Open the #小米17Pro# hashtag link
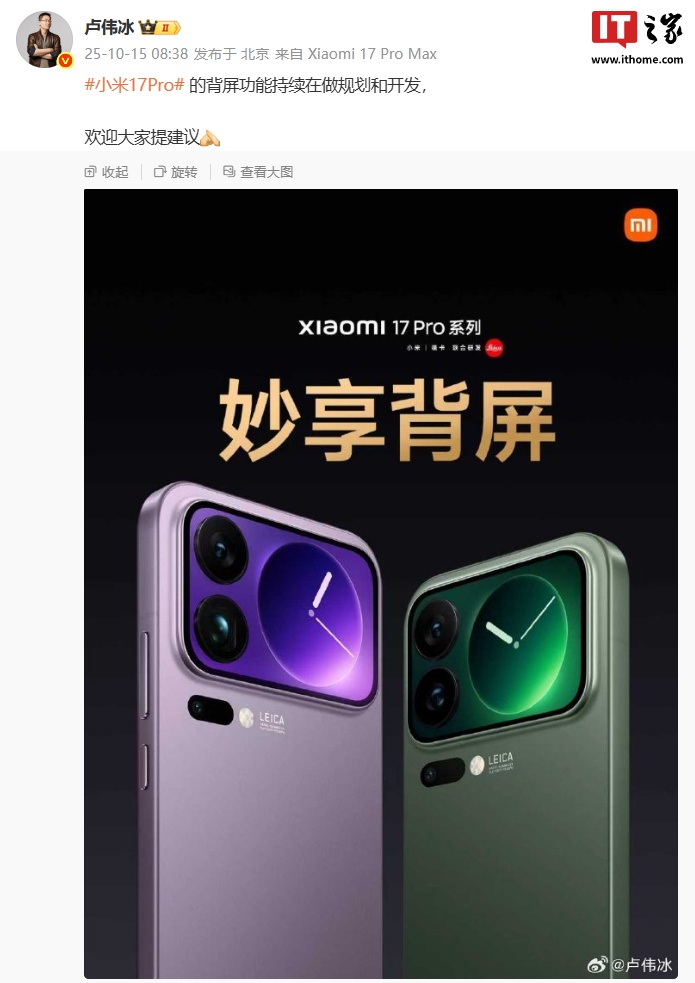 (x=135, y=87)
